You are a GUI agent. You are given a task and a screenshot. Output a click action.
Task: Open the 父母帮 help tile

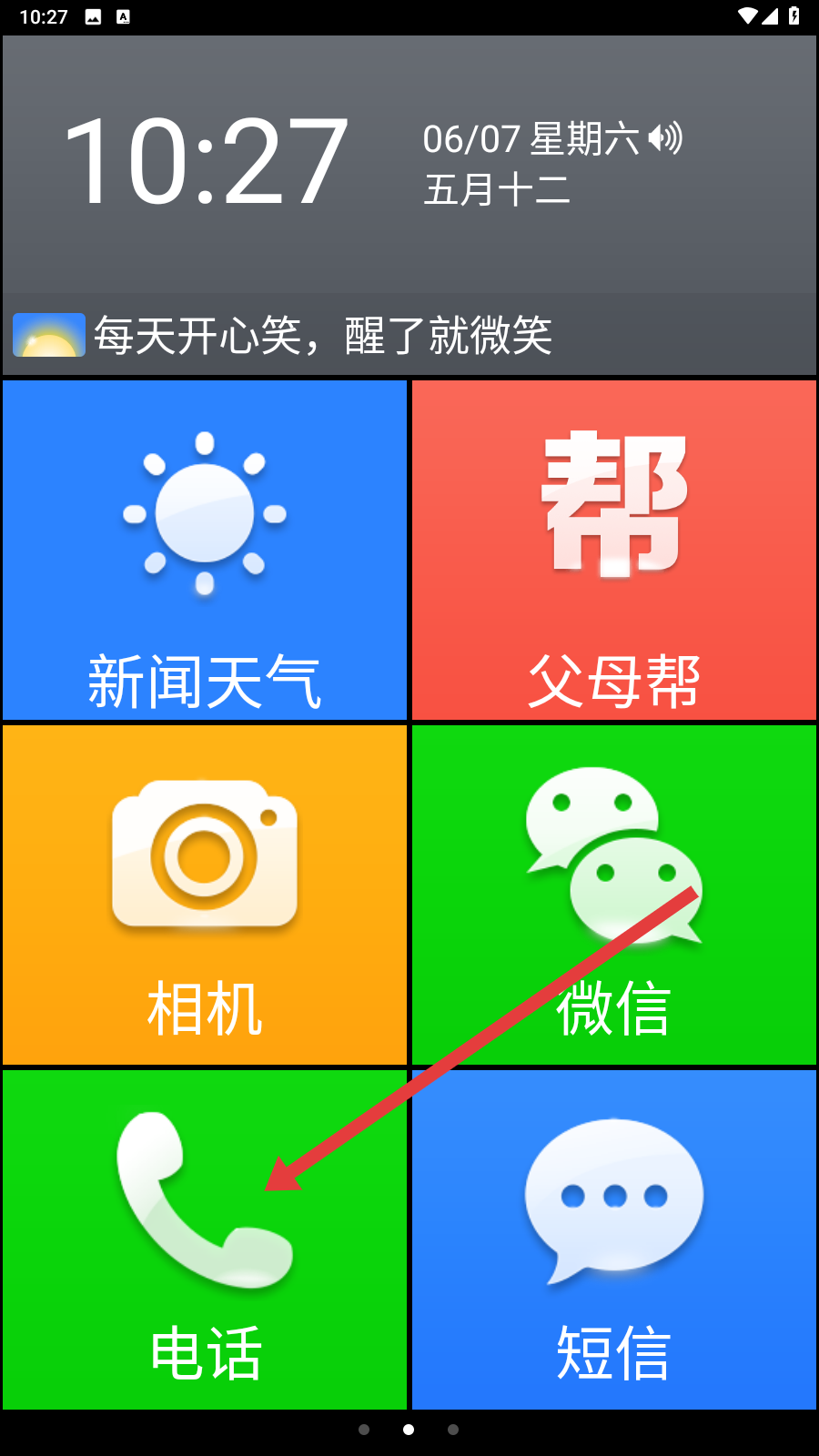(614, 550)
